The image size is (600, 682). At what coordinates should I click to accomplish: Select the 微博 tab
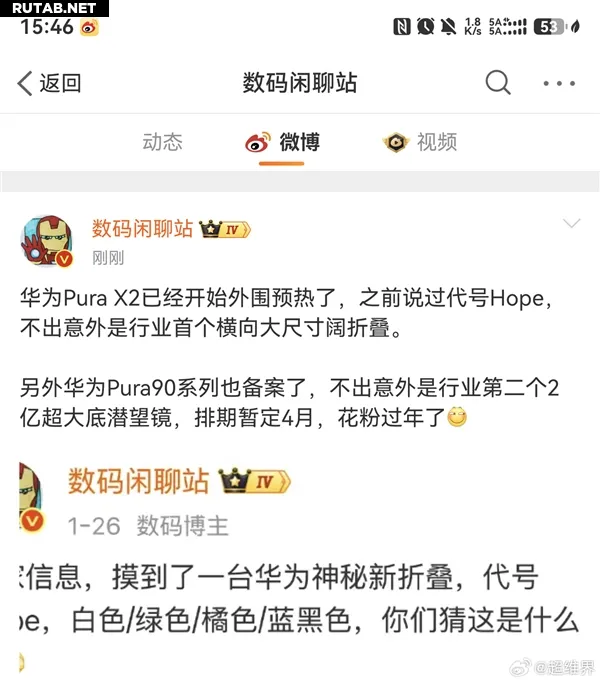pos(284,142)
